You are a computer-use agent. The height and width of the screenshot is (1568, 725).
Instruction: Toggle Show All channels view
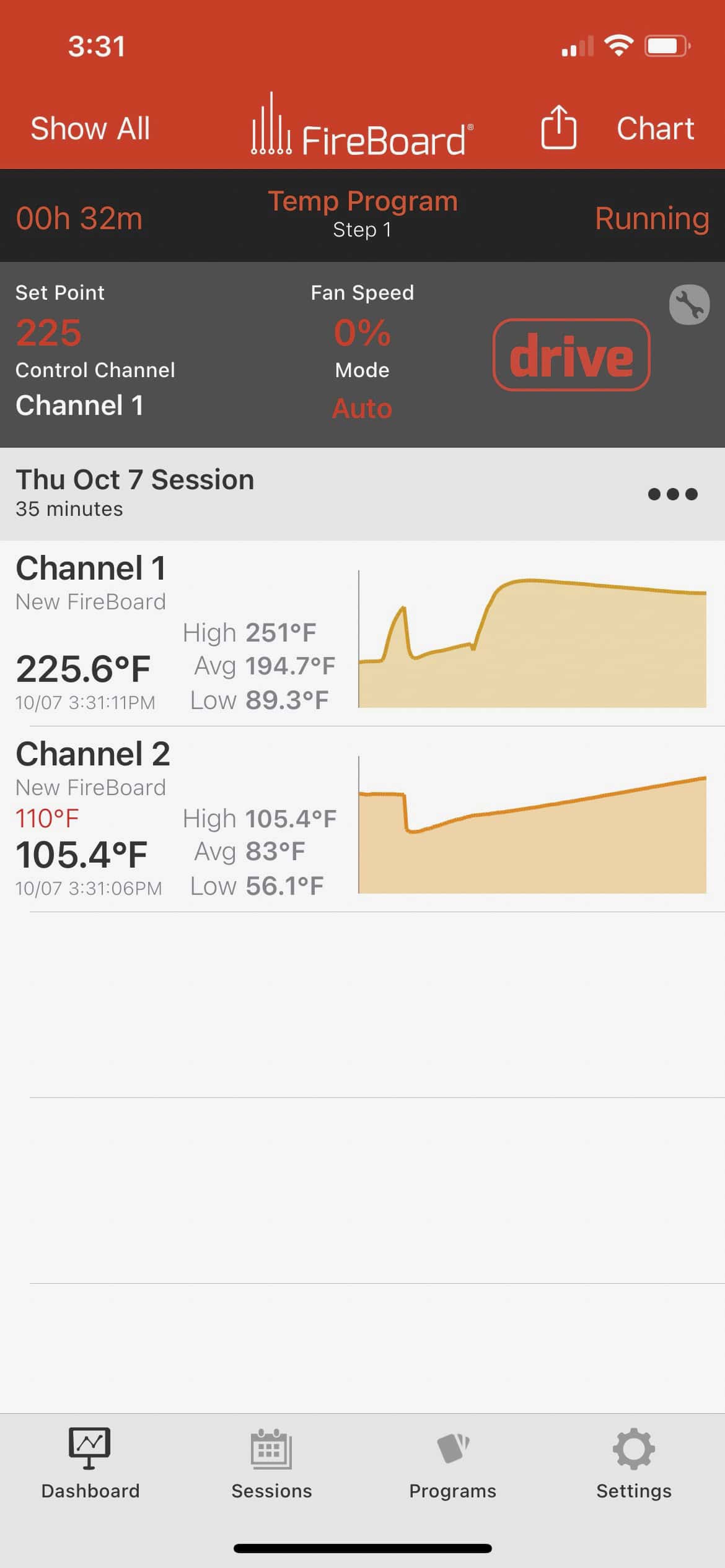[90, 128]
